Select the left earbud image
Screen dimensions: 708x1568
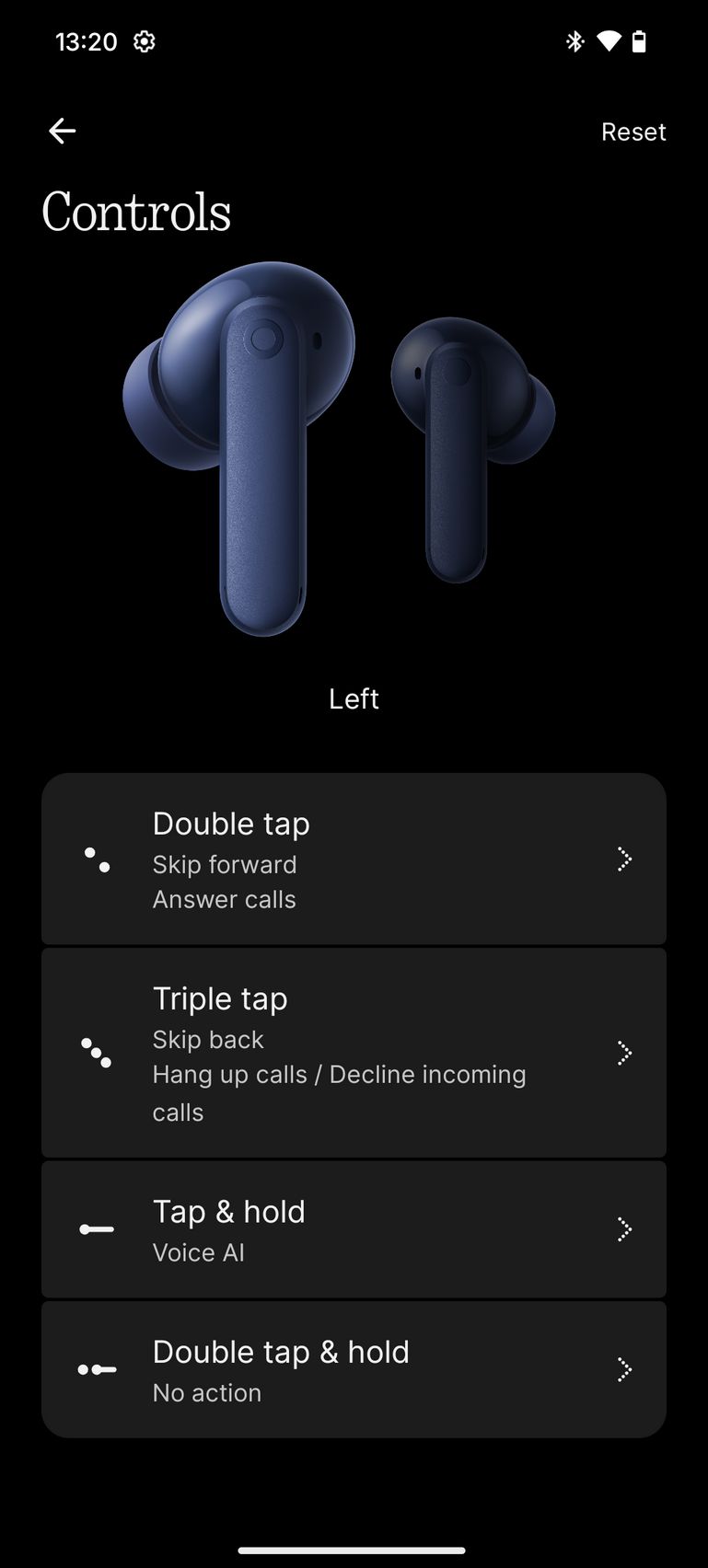pyautogui.click(x=239, y=449)
